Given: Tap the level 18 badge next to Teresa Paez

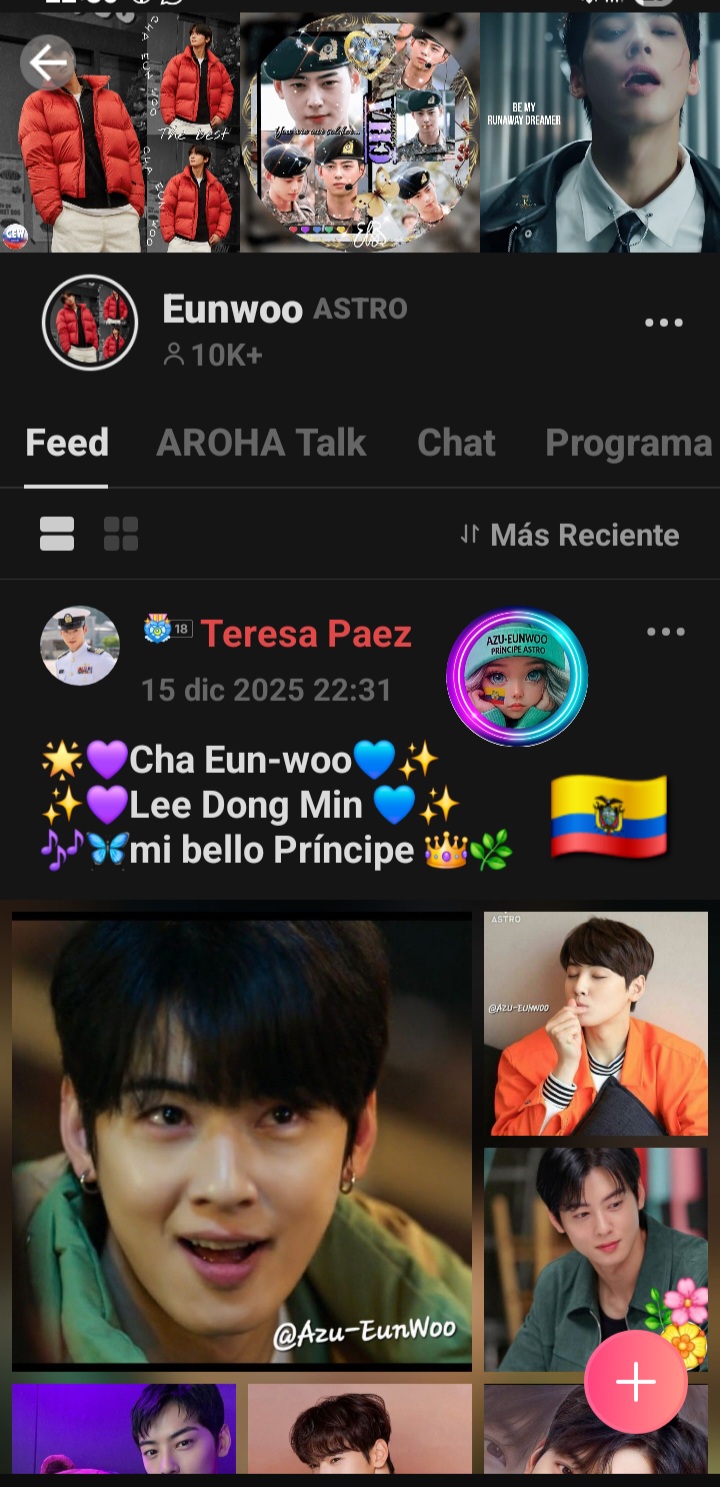Looking at the screenshot, I should click(x=166, y=630).
